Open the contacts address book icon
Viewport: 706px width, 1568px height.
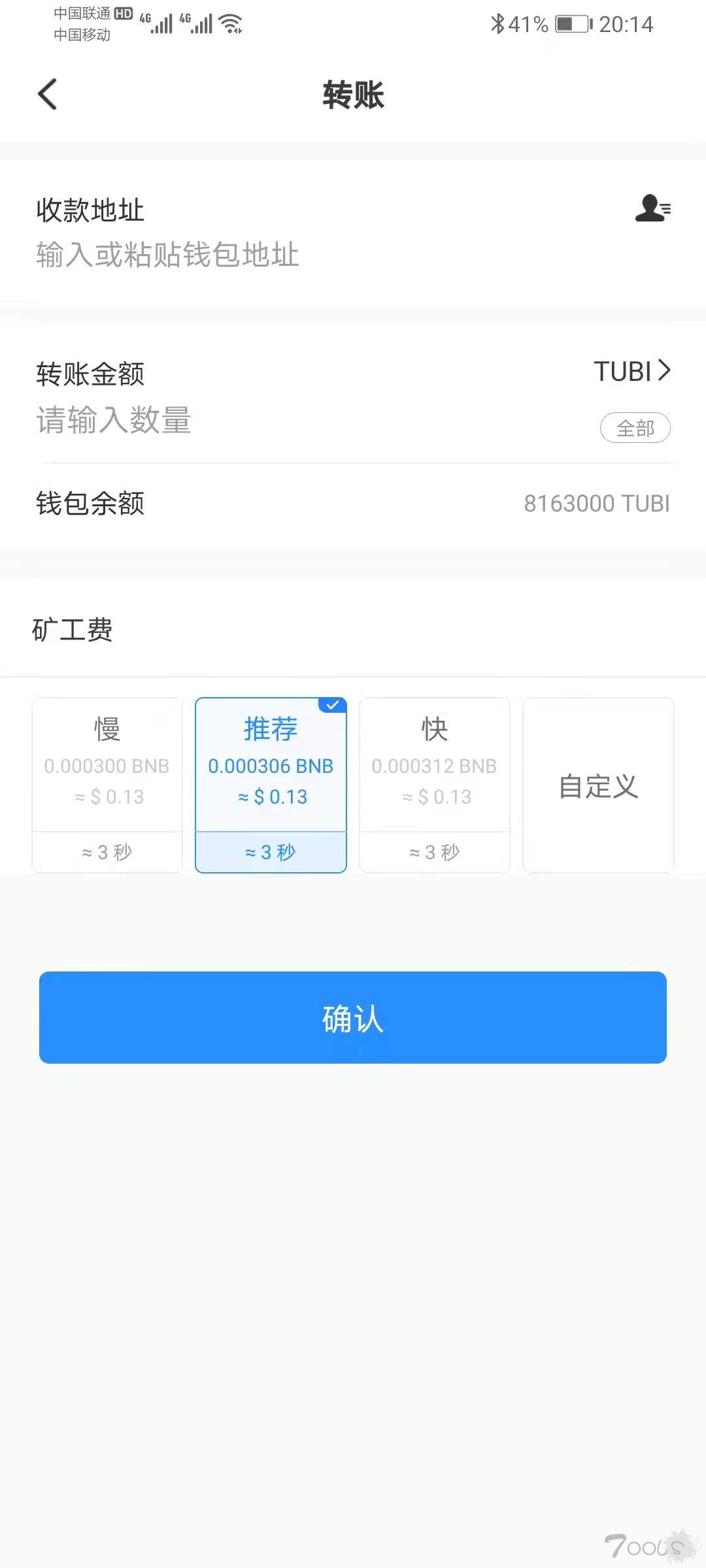[653, 208]
